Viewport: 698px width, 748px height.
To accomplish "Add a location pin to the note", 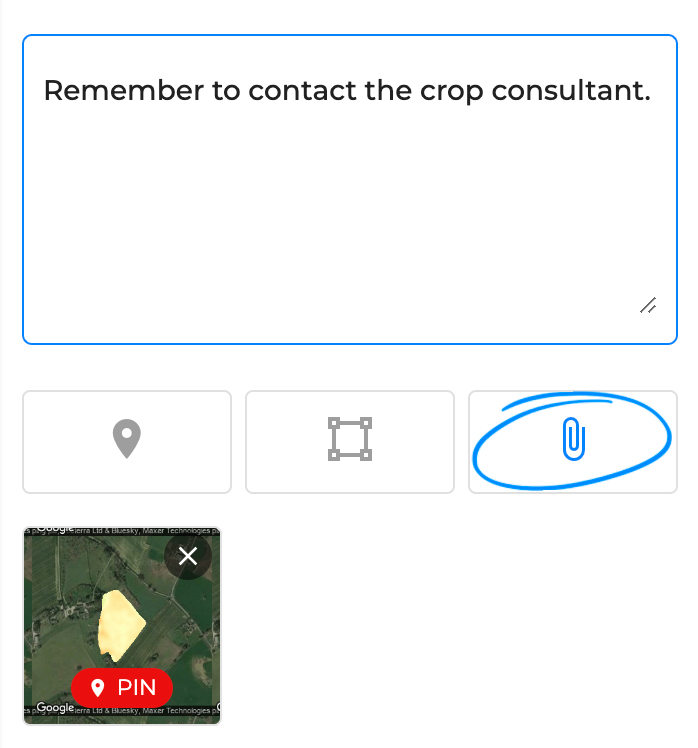I will pyautogui.click(x=127, y=441).
